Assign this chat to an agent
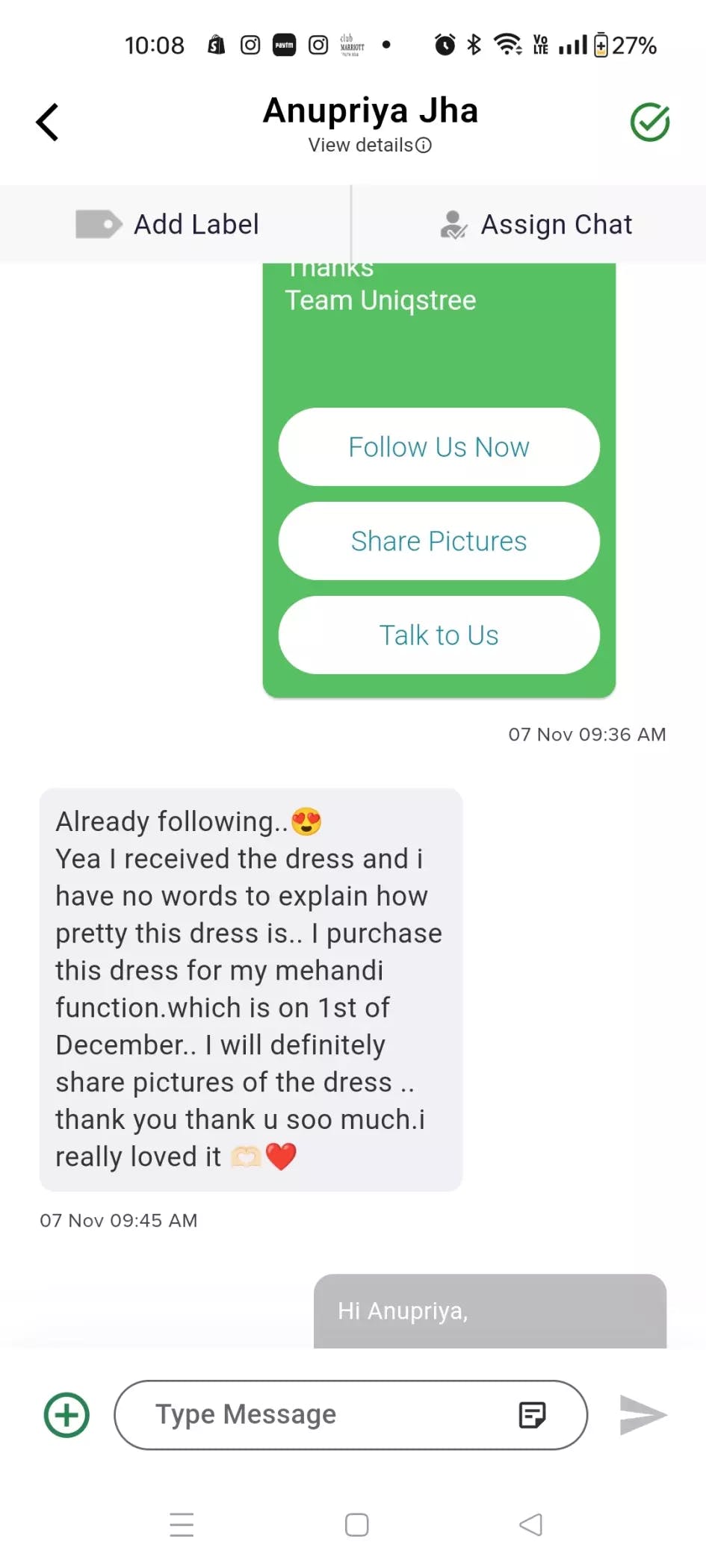This screenshot has width=706, height=1568. coord(536,224)
